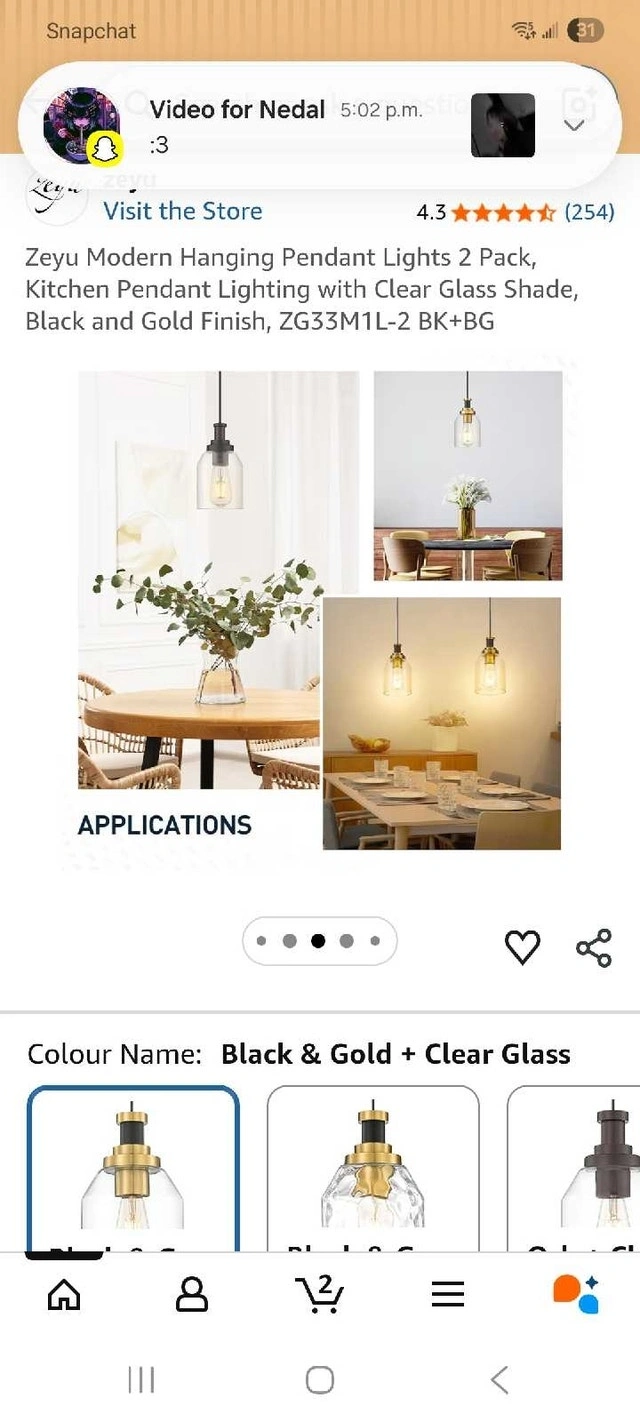Visit the Zeyu store
Image resolution: width=640 pixels, height=1422 pixels.
point(183,211)
